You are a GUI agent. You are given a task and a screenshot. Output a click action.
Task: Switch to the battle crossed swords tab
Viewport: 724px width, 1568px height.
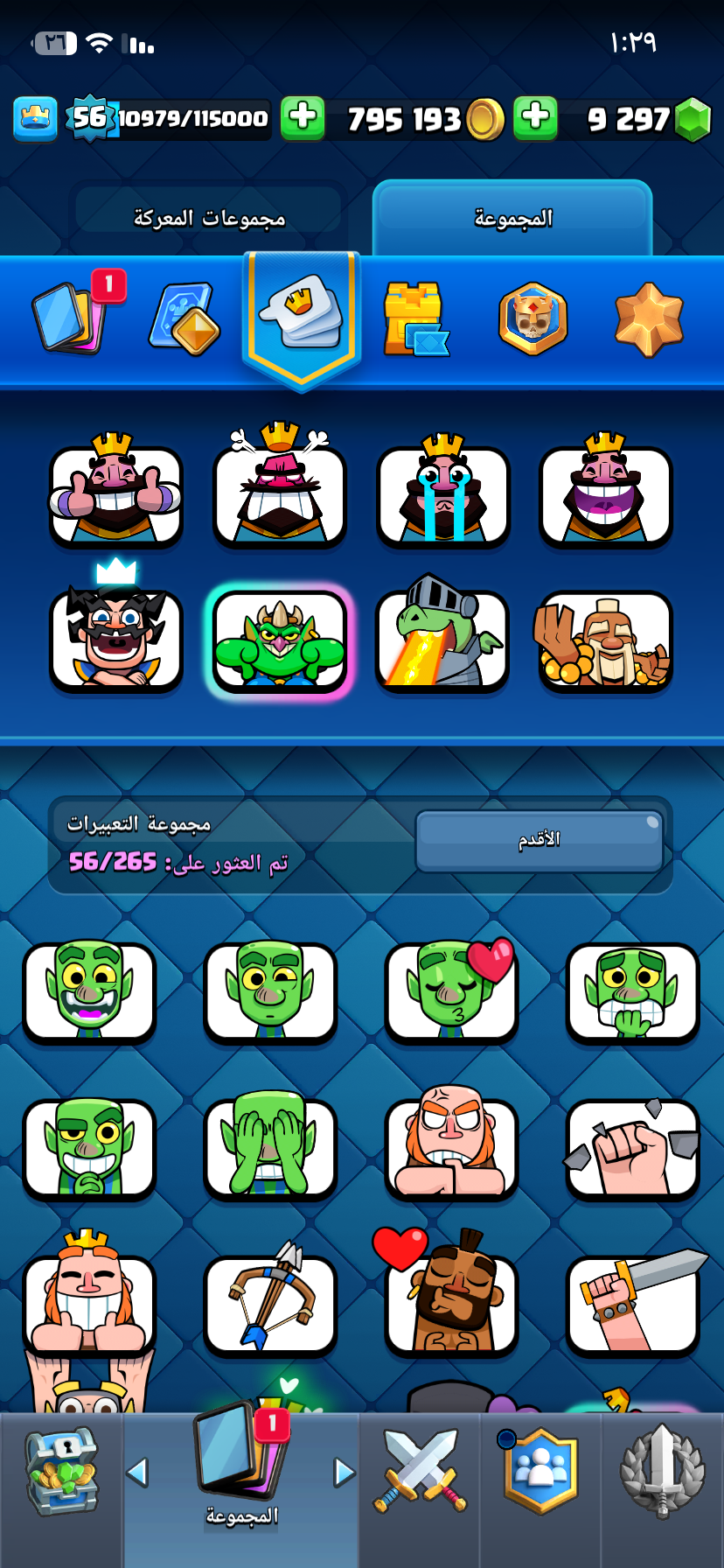point(420,1472)
